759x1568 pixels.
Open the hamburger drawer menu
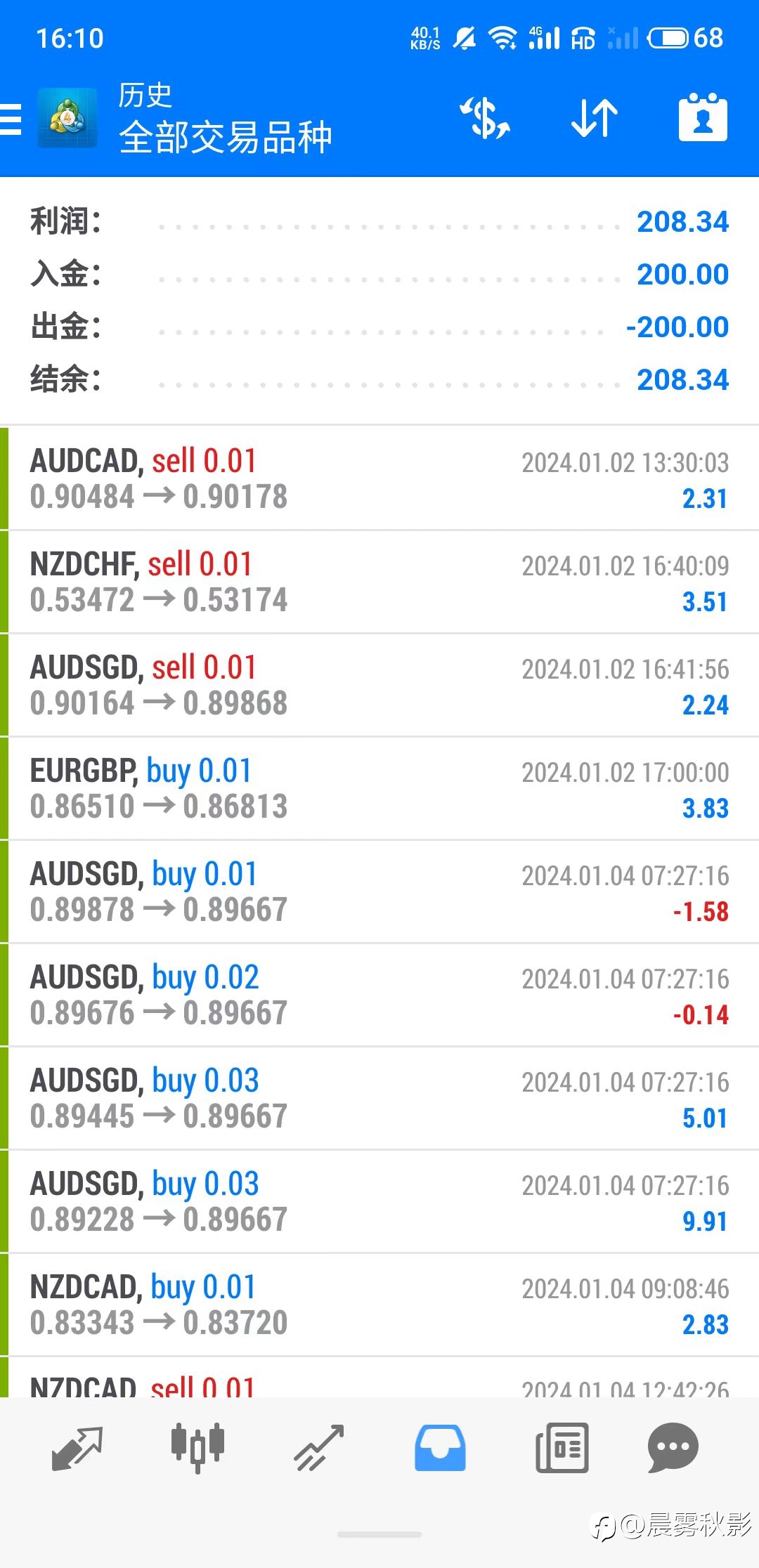(11, 119)
